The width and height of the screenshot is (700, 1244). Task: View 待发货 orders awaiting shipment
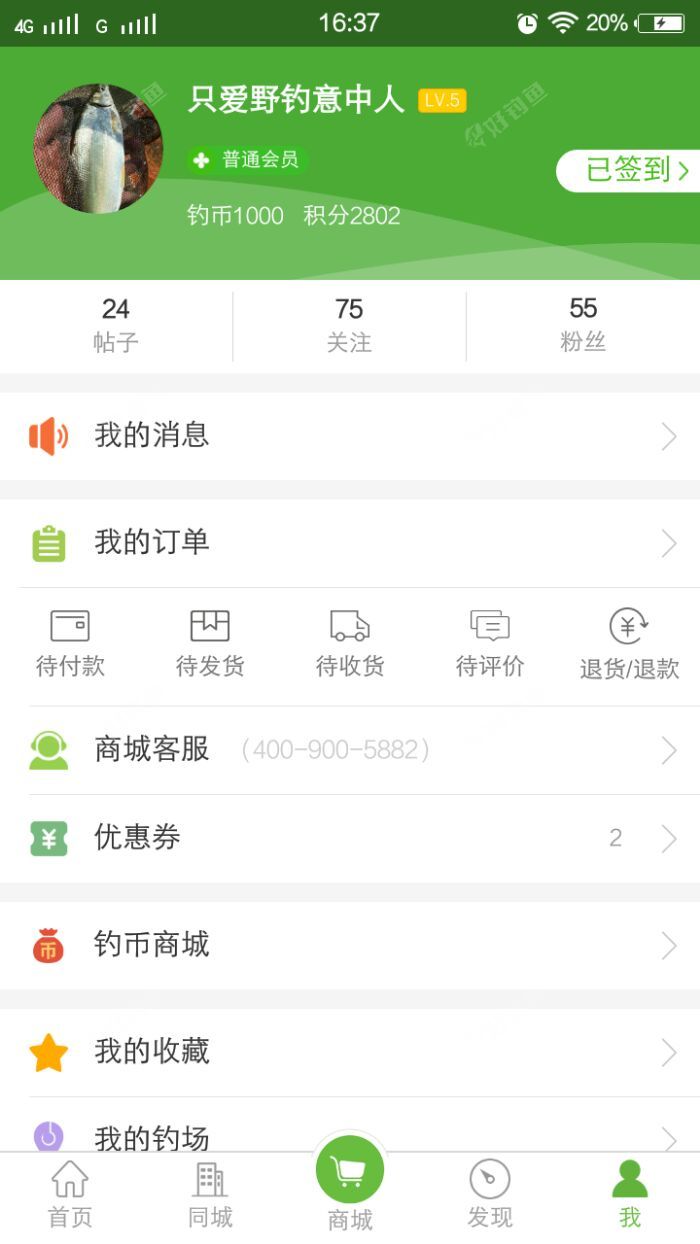click(x=210, y=645)
